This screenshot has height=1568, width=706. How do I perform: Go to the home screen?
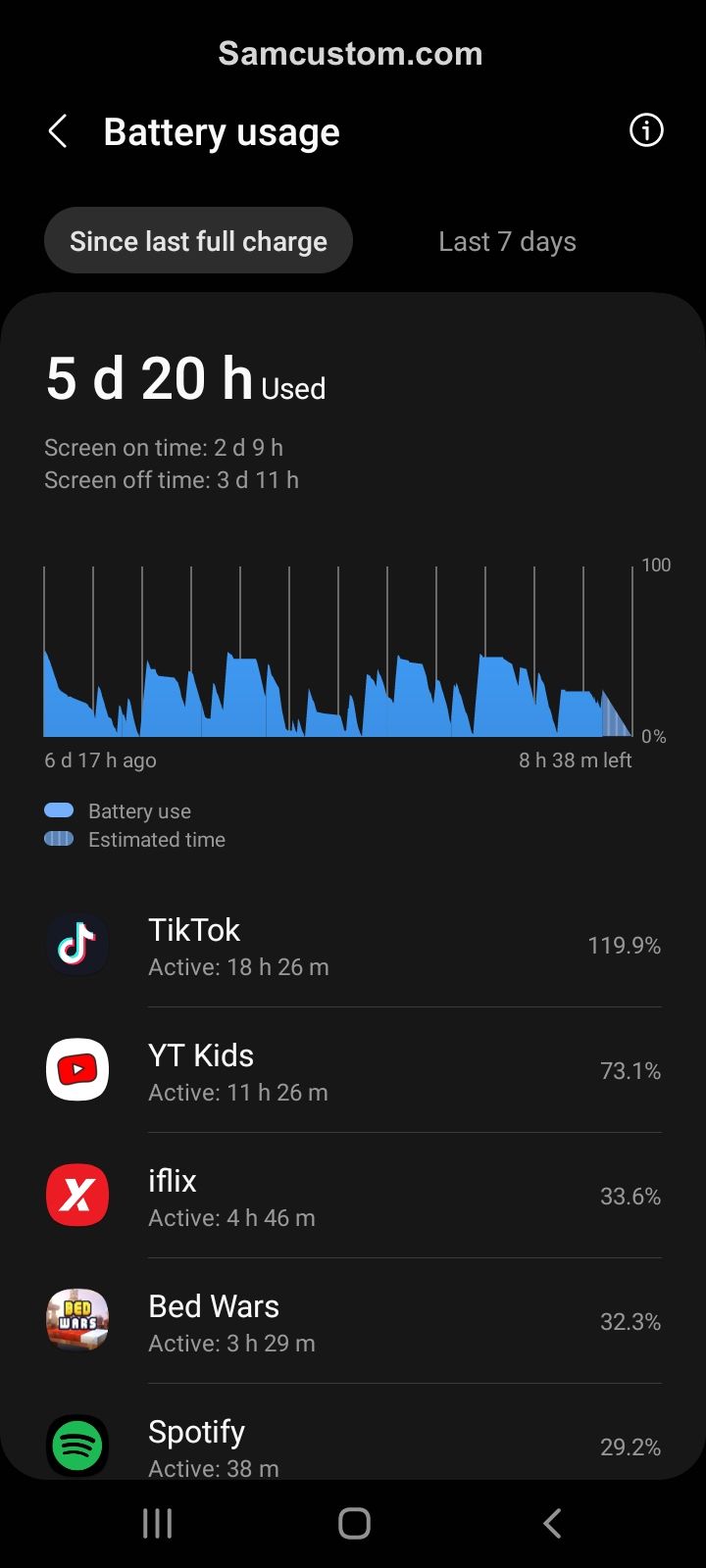[354, 1523]
